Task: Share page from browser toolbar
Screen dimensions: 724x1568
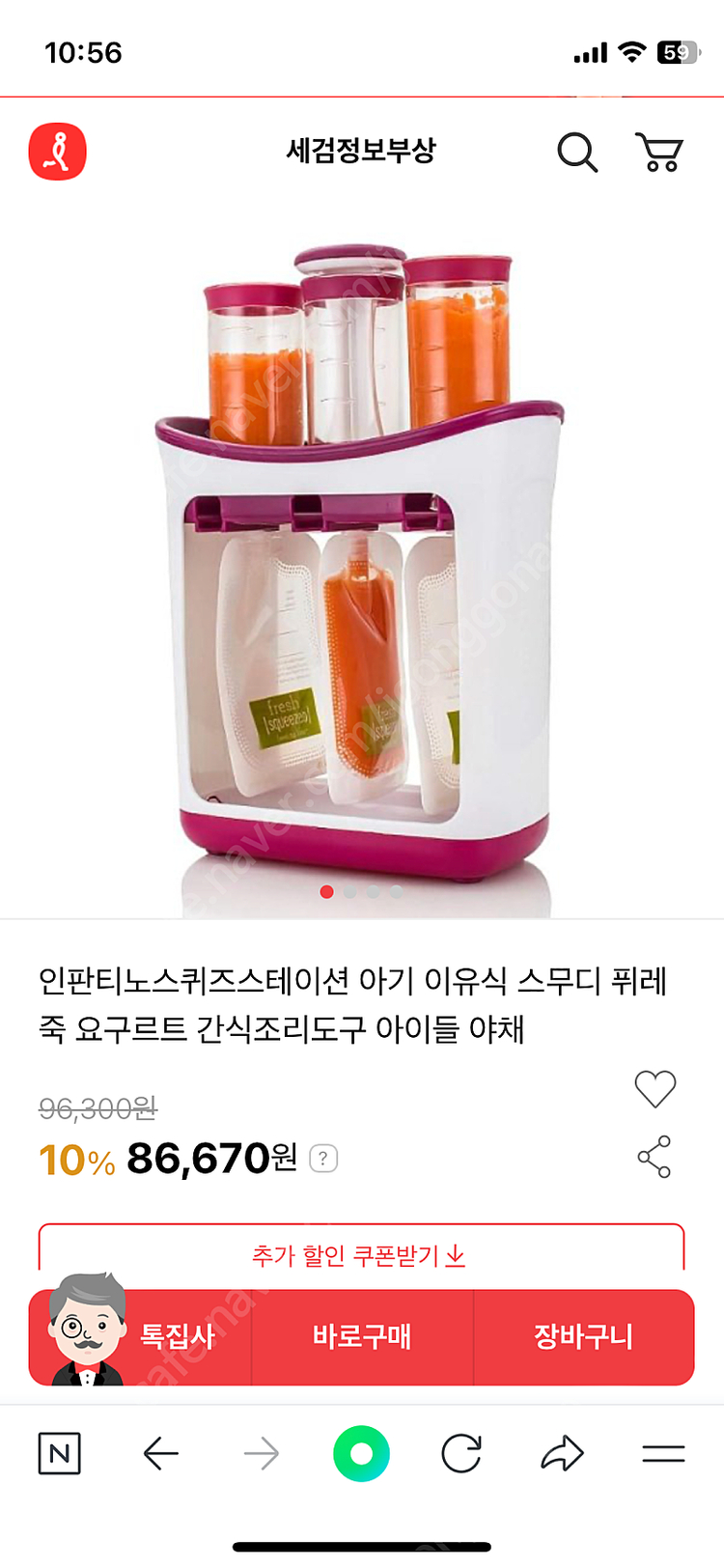Action: point(562,1453)
